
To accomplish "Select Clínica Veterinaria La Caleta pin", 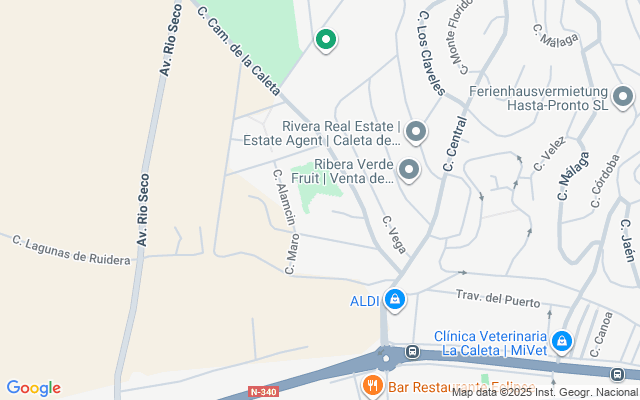I will click(561, 341).
